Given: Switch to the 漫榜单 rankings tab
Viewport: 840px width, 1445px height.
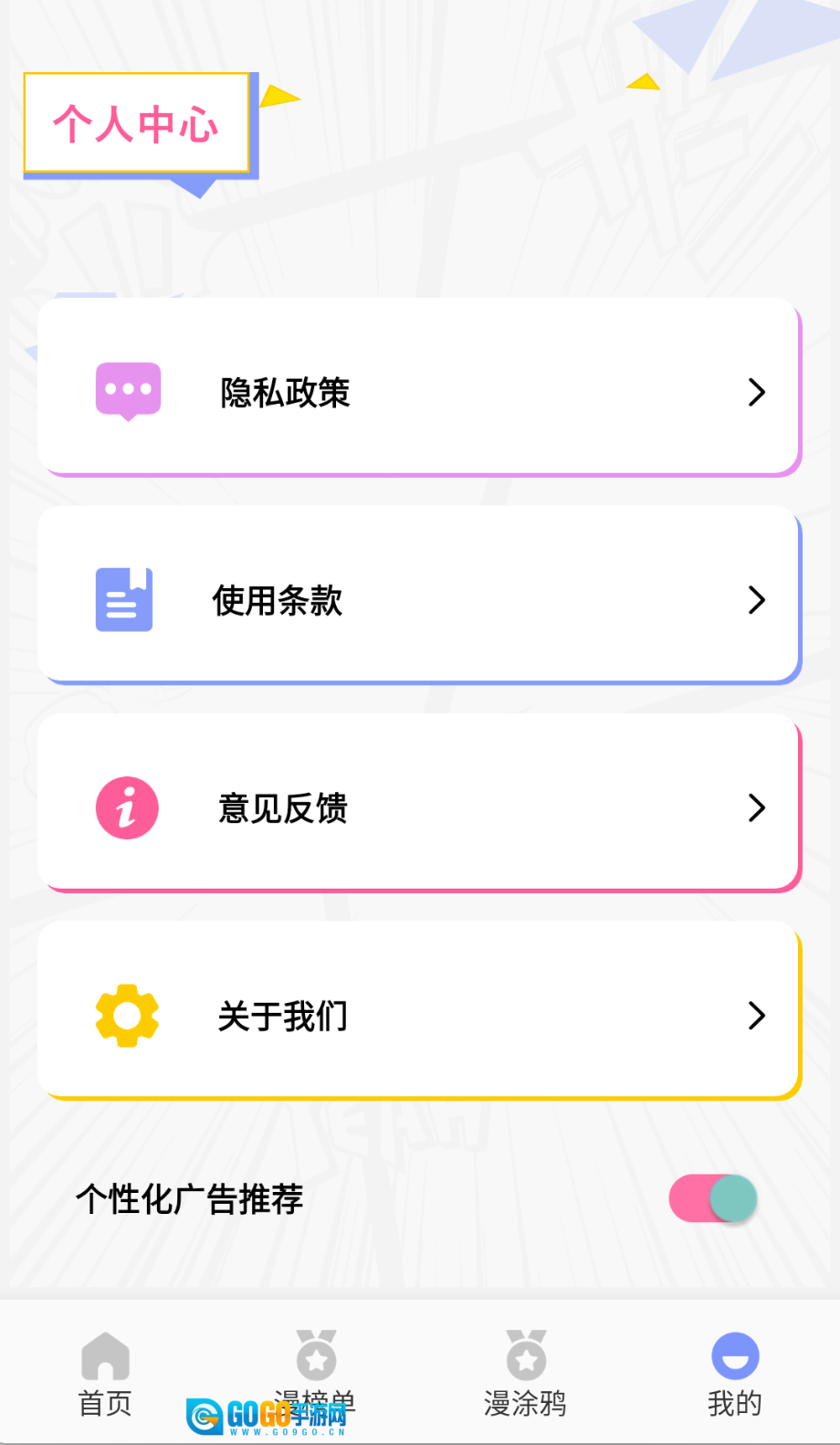Looking at the screenshot, I should coord(316,1368).
